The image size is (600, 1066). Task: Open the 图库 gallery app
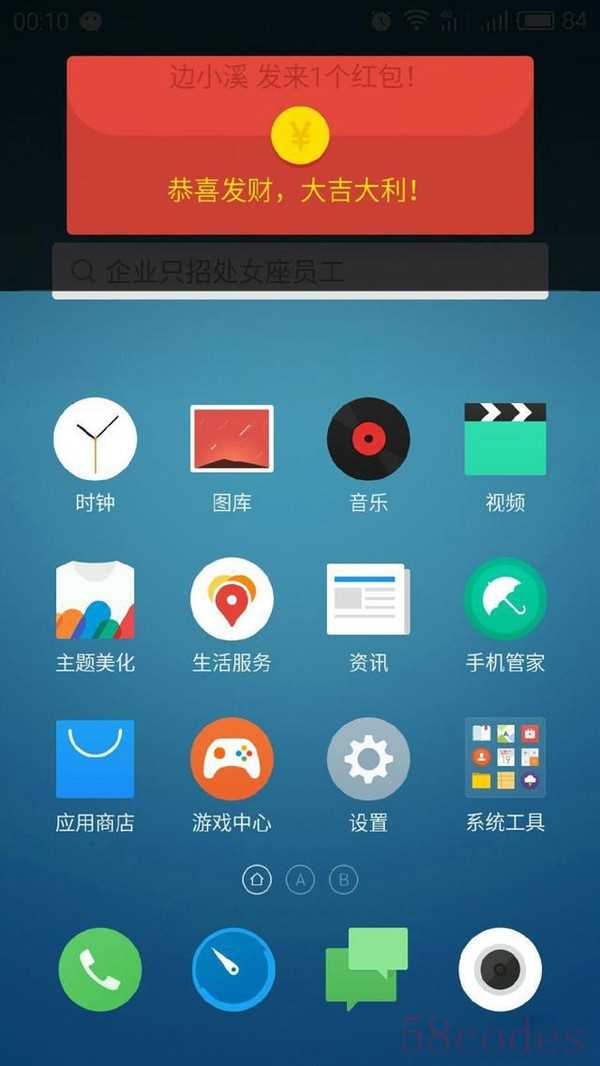tap(232, 439)
